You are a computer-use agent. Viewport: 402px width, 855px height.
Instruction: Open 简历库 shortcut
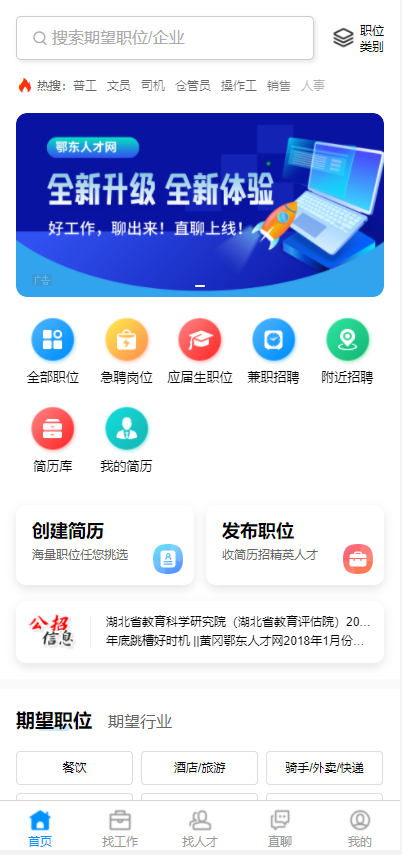53,441
